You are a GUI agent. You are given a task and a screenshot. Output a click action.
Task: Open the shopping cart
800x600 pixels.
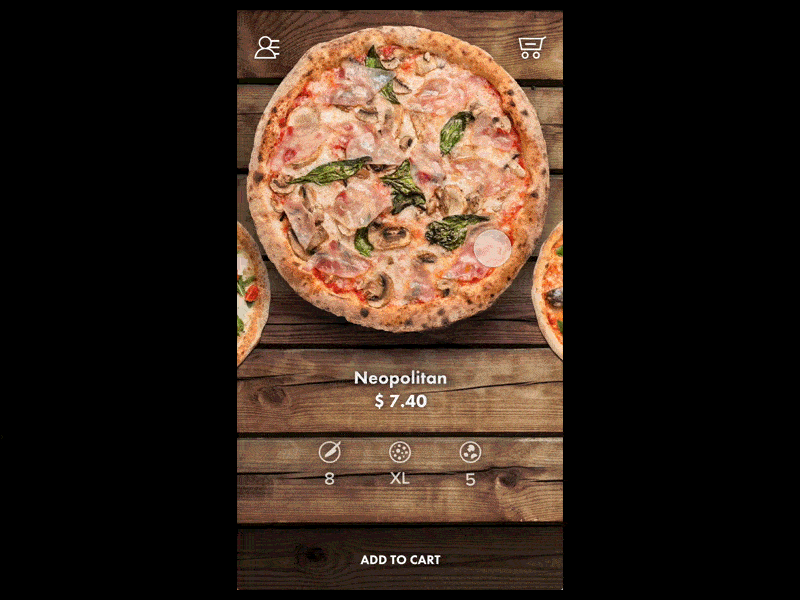tap(531, 47)
